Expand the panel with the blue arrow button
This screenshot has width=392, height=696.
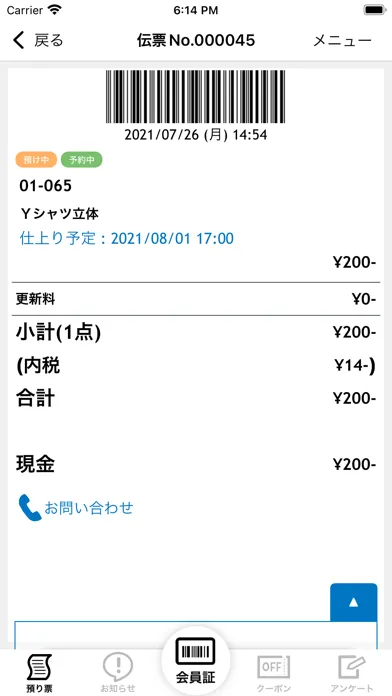(353, 602)
